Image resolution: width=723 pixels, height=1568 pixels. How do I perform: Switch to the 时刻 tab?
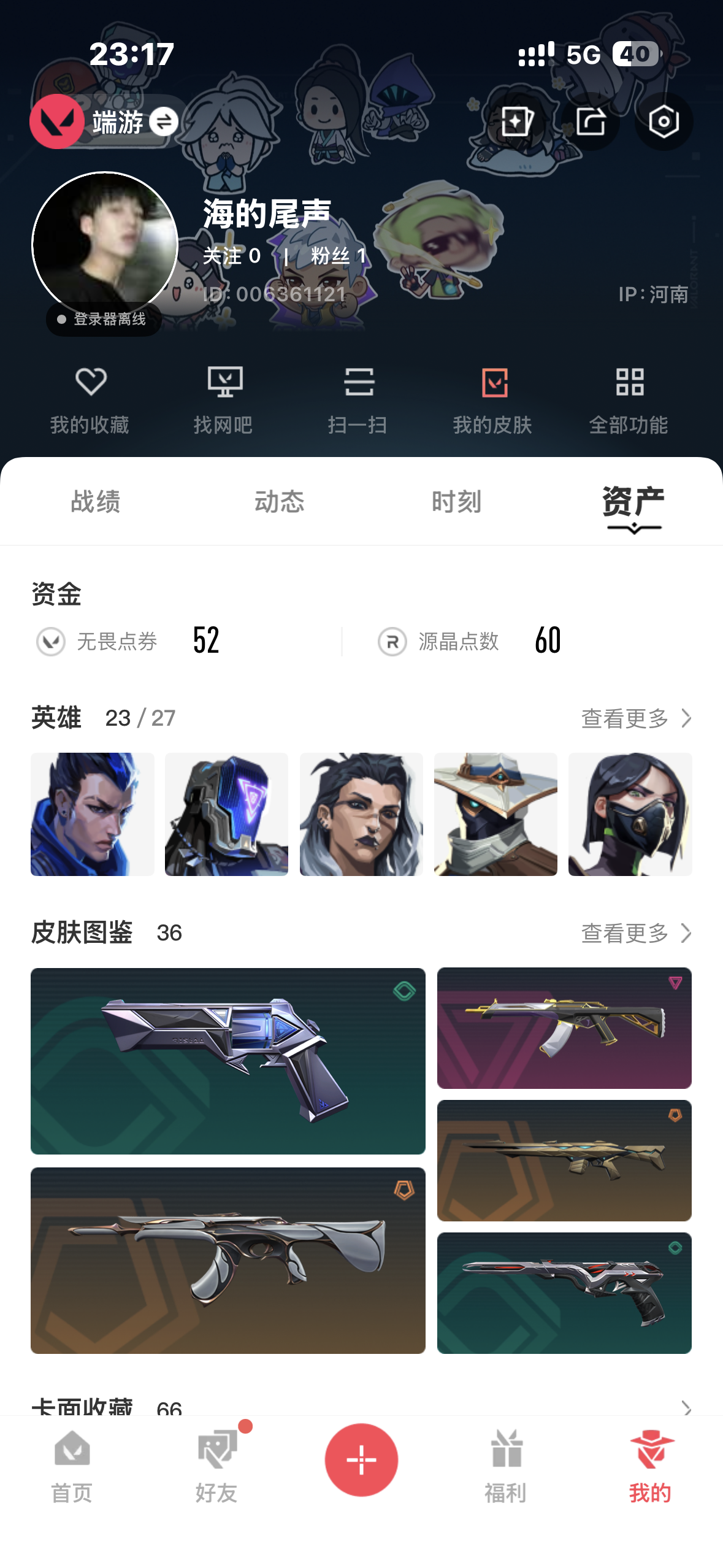pyautogui.click(x=456, y=502)
